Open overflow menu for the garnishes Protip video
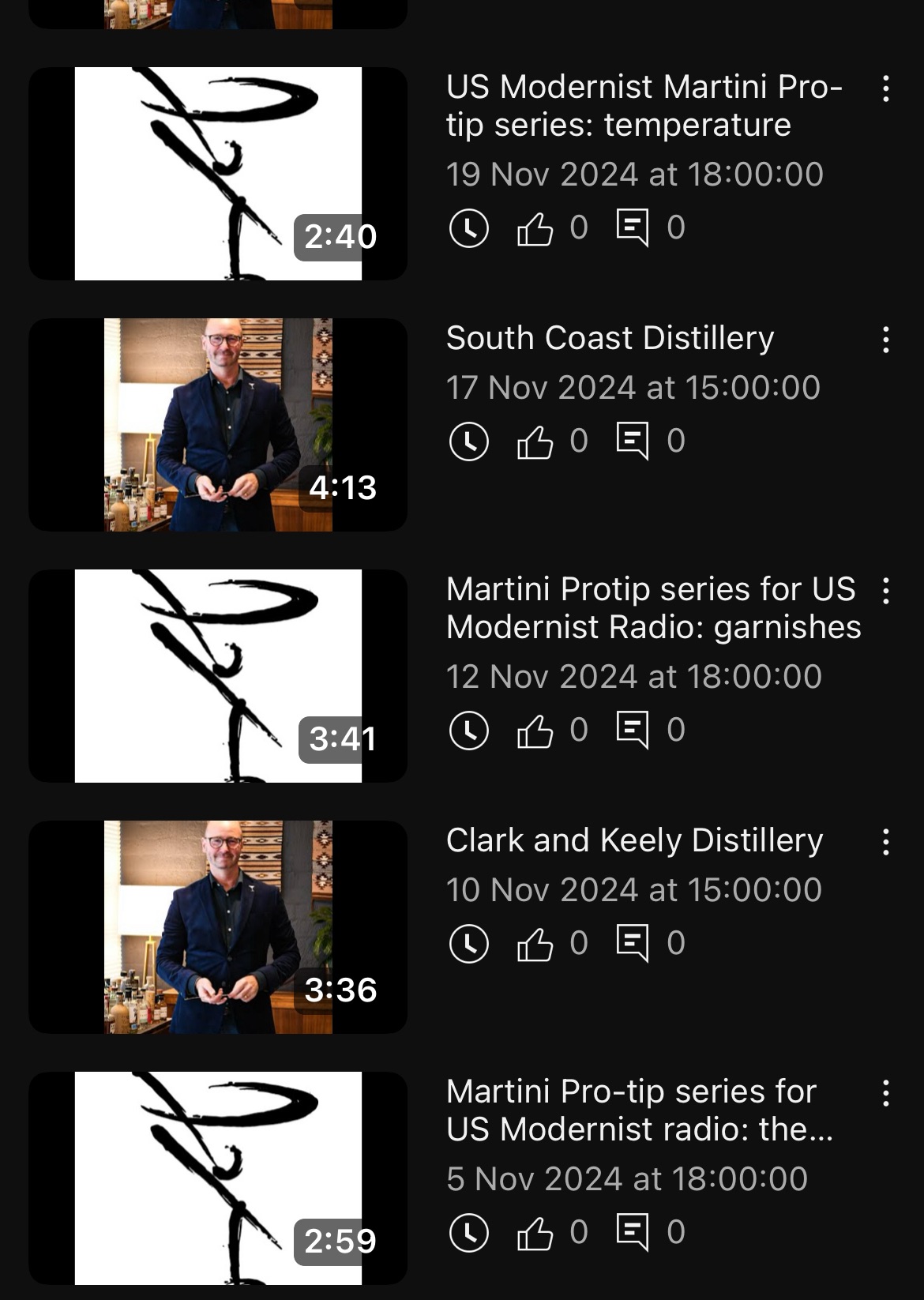 click(885, 591)
